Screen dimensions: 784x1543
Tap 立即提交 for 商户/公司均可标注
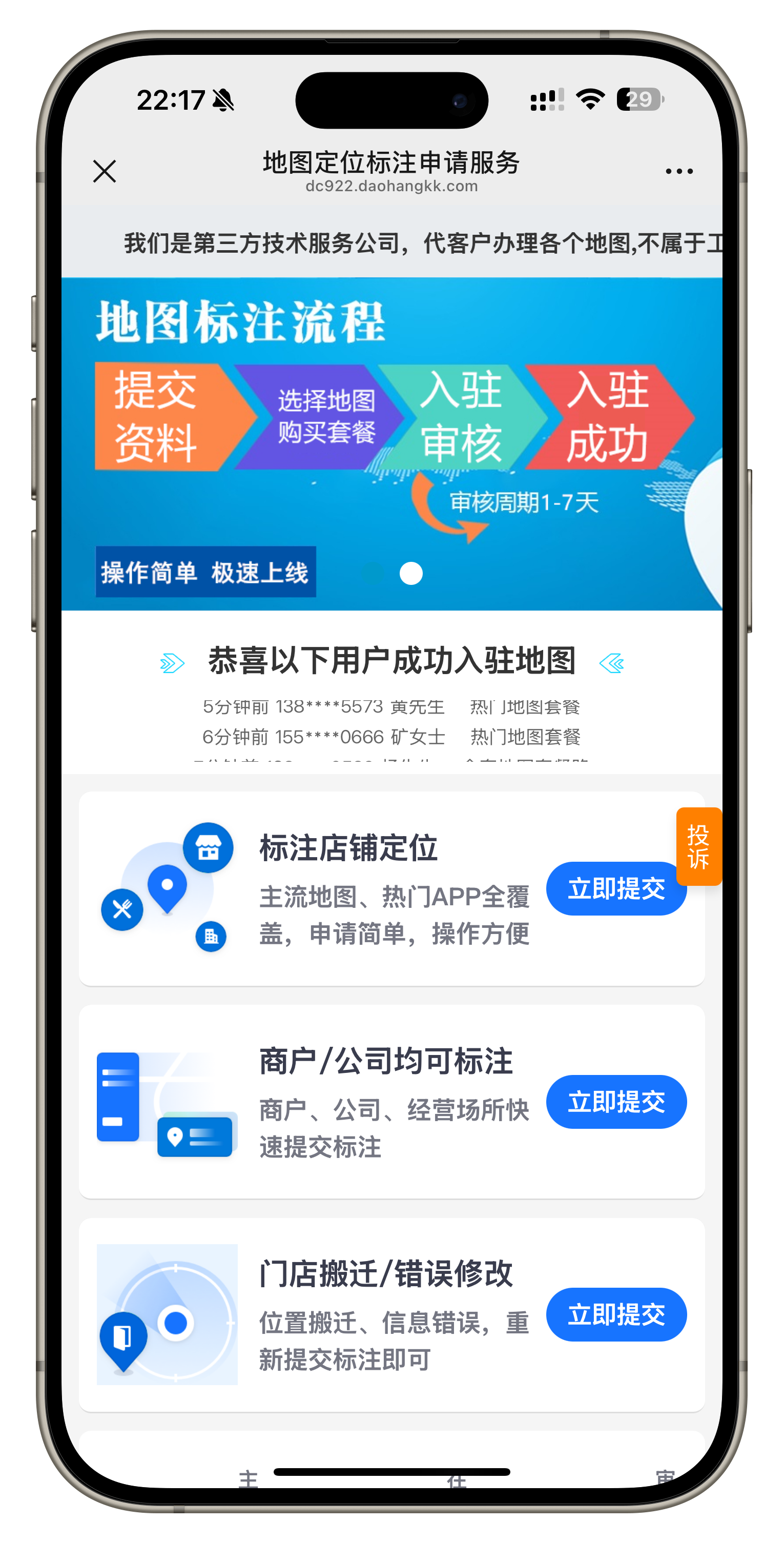pyautogui.click(x=616, y=1102)
